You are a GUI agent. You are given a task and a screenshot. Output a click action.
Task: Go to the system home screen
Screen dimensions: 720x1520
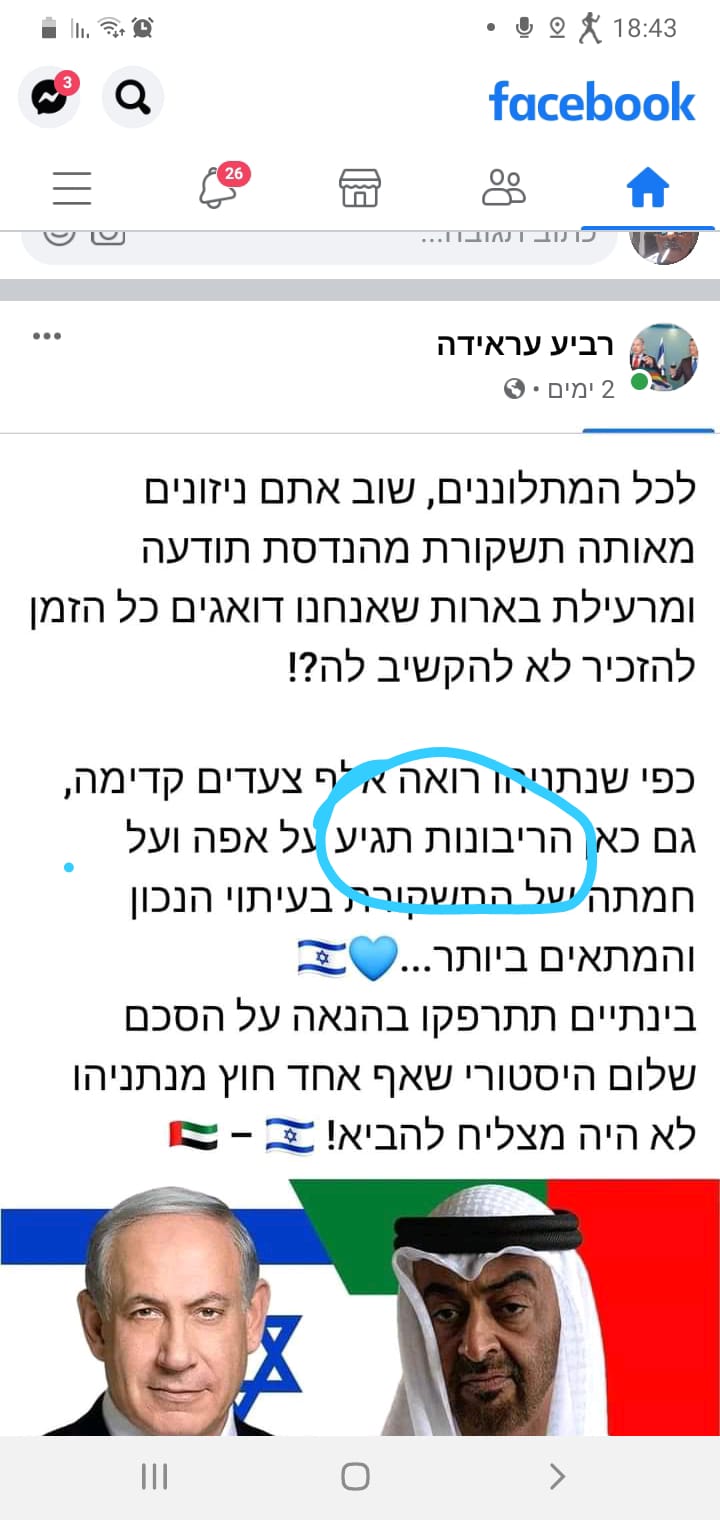(355, 1476)
